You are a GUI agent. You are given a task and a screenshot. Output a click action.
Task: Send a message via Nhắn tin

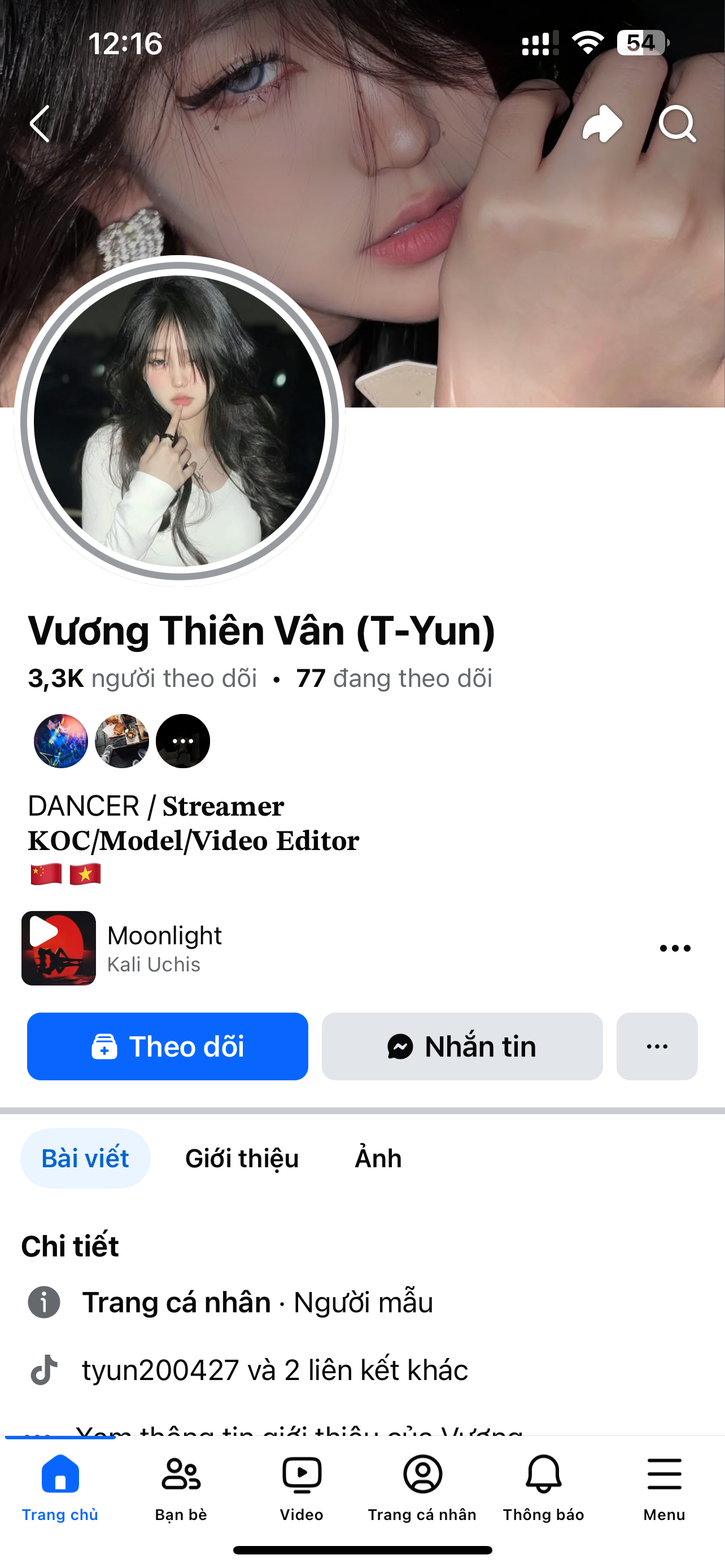462,1046
